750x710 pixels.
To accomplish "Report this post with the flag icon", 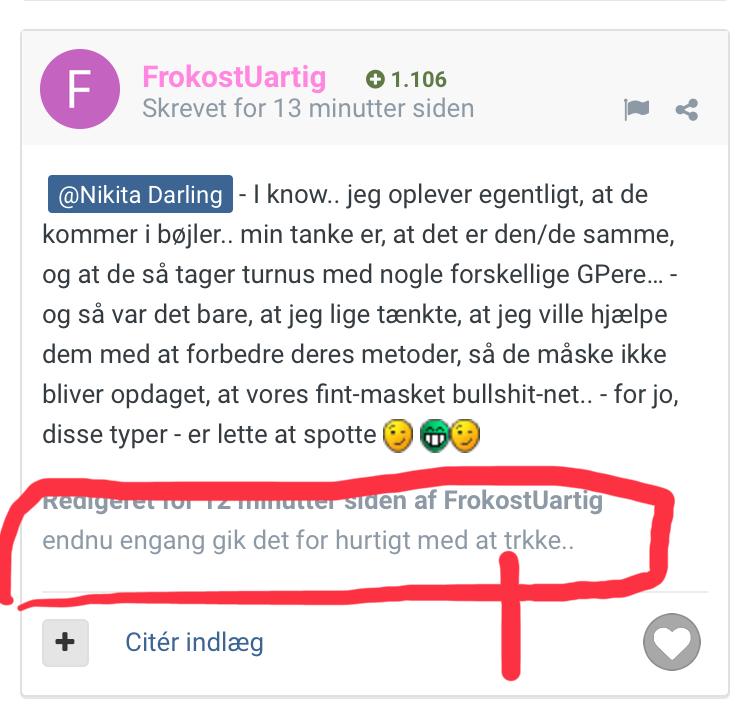I will tap(637, 110).
